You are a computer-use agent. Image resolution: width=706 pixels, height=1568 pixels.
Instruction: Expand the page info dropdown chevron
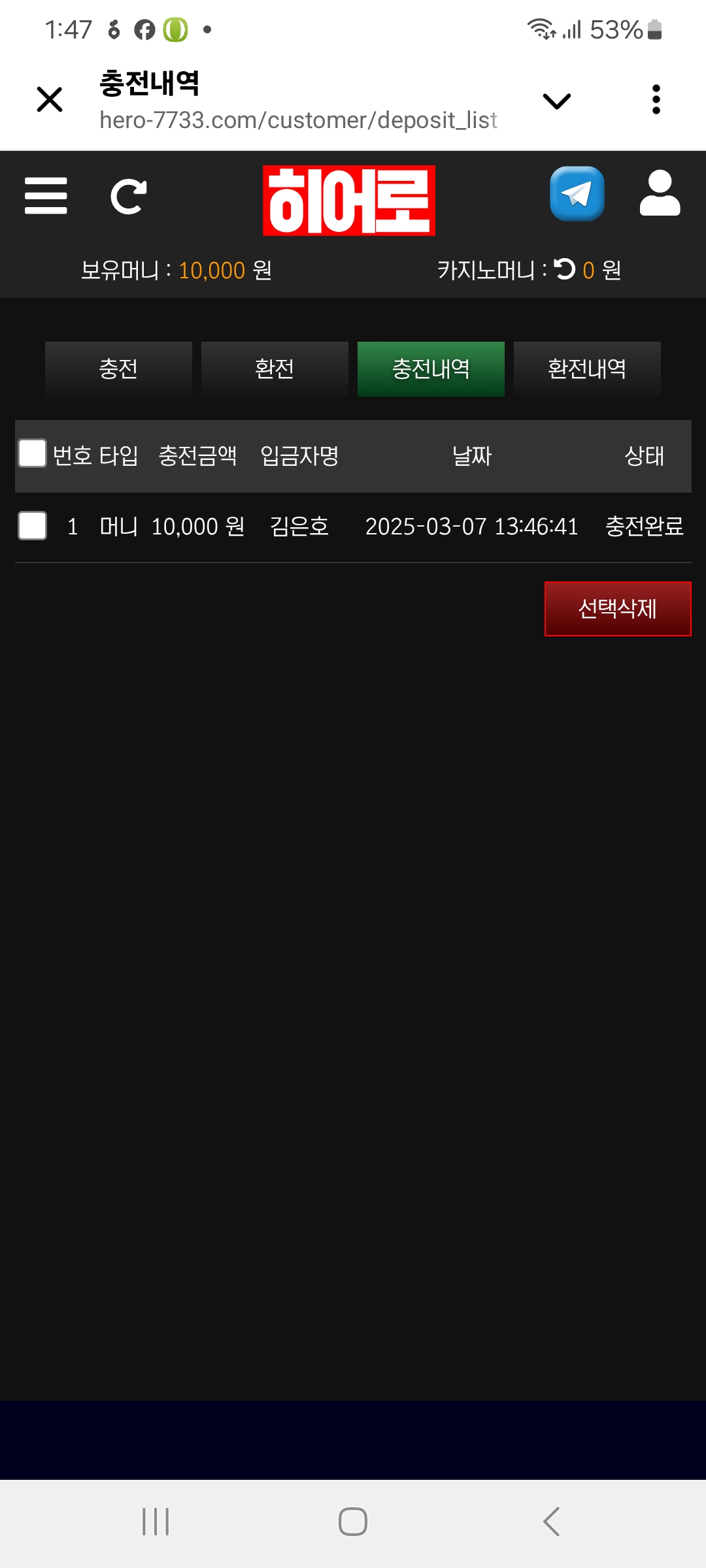coord(556,101)
